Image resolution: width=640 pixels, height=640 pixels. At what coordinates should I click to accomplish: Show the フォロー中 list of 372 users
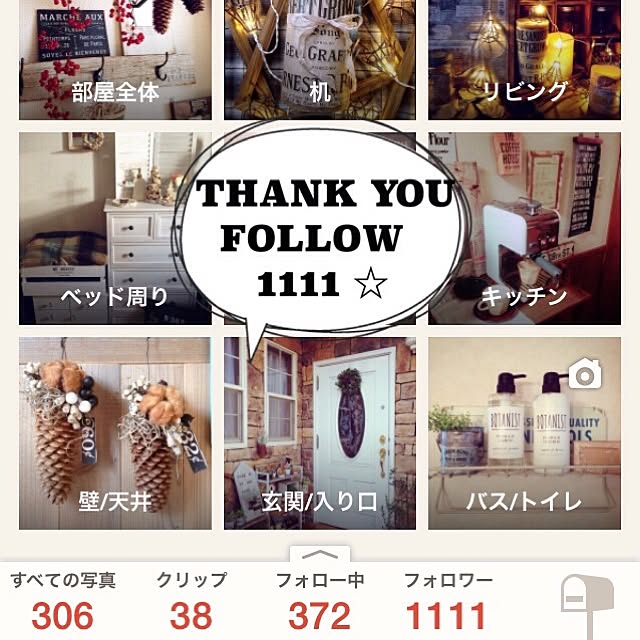point(320,602)
